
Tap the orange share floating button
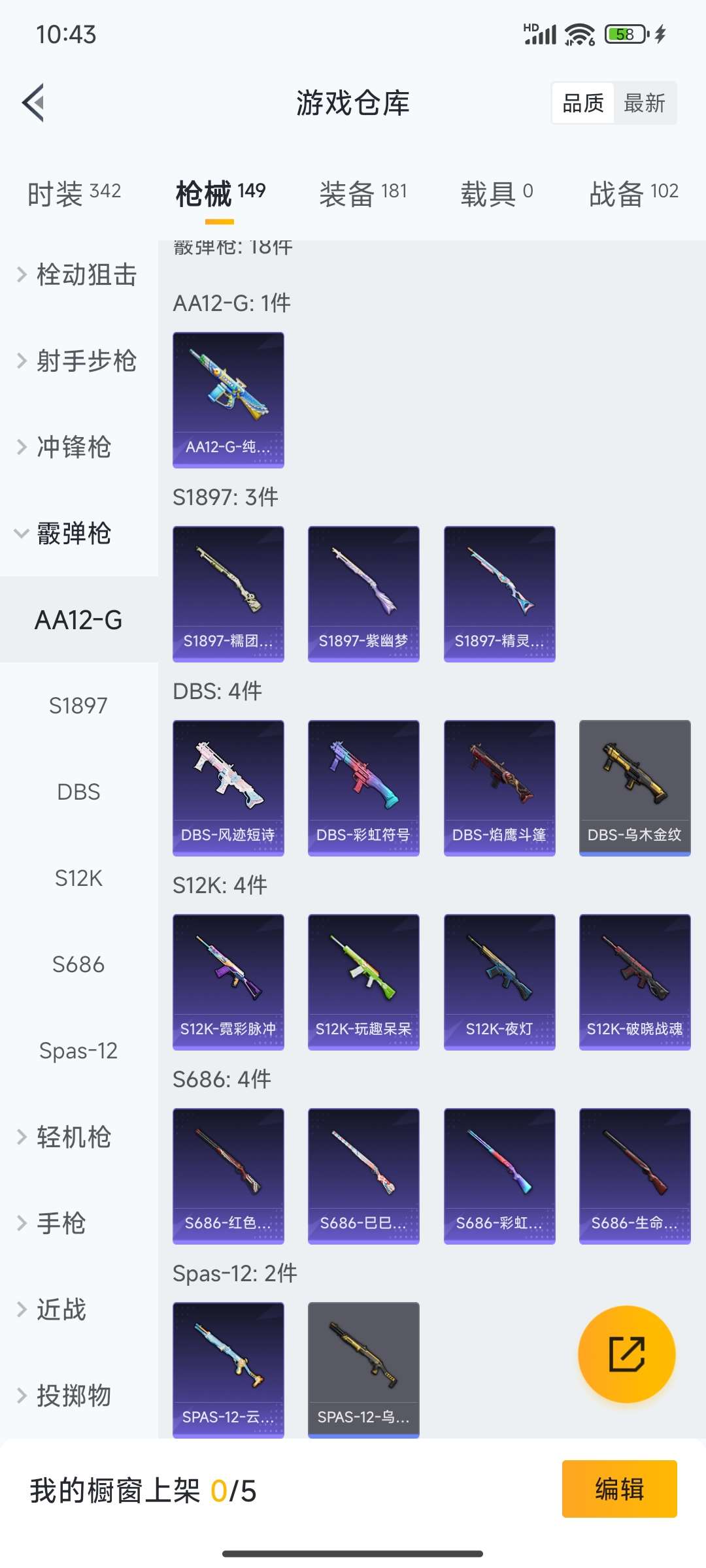point(626,1354)
